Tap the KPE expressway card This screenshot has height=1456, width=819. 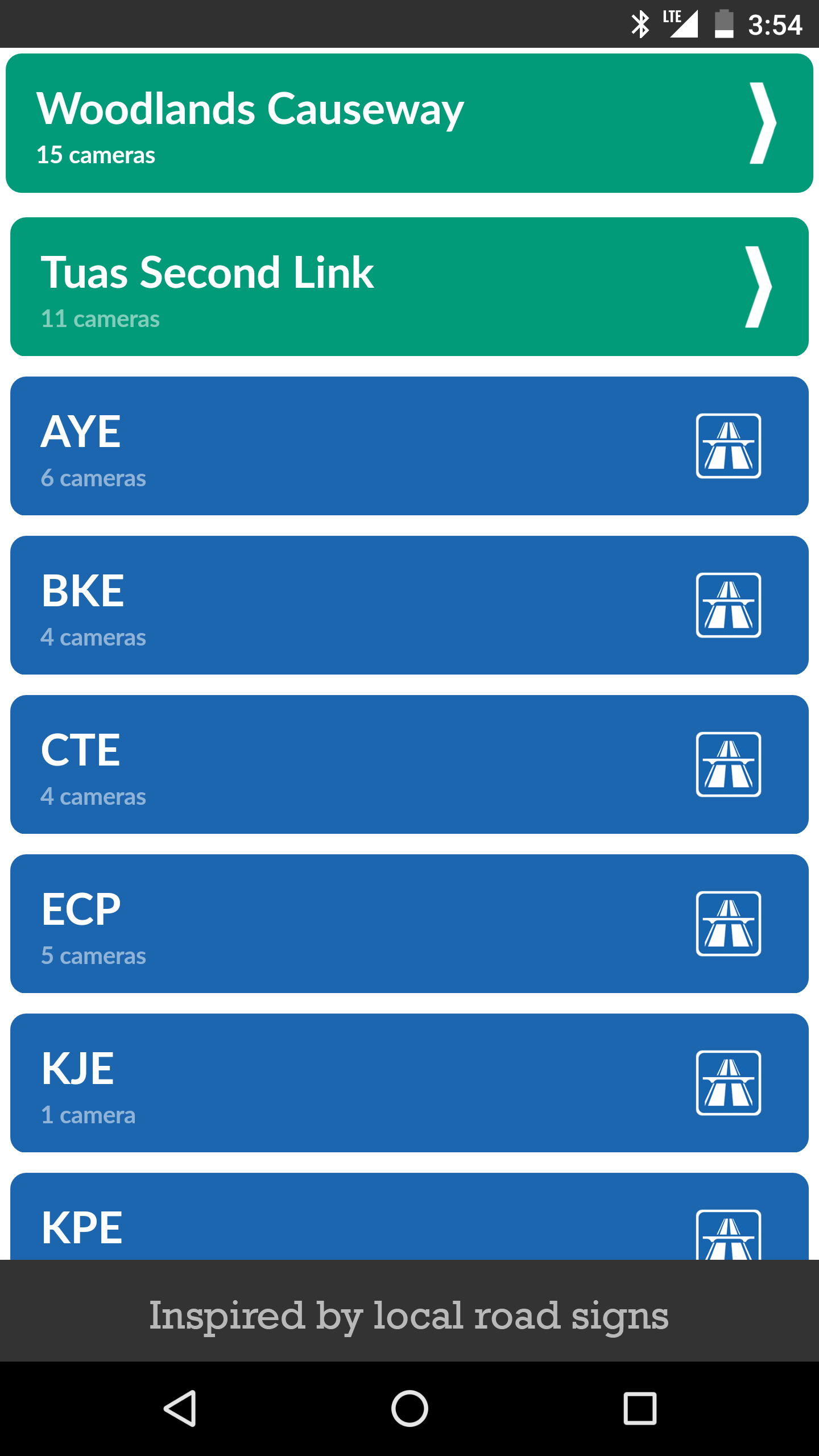click(409, 1216)
